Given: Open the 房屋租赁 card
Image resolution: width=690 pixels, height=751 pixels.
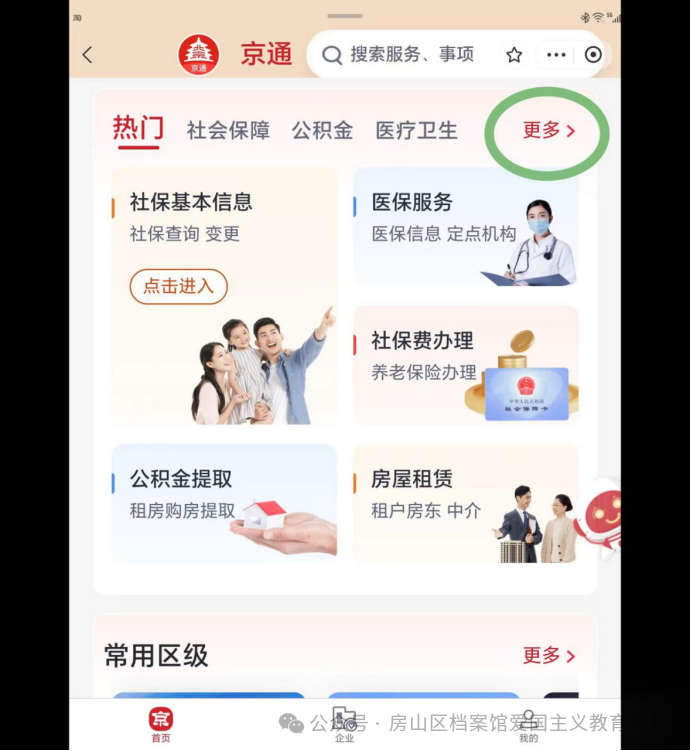Looking at the screenshot, I should [465, 502].
